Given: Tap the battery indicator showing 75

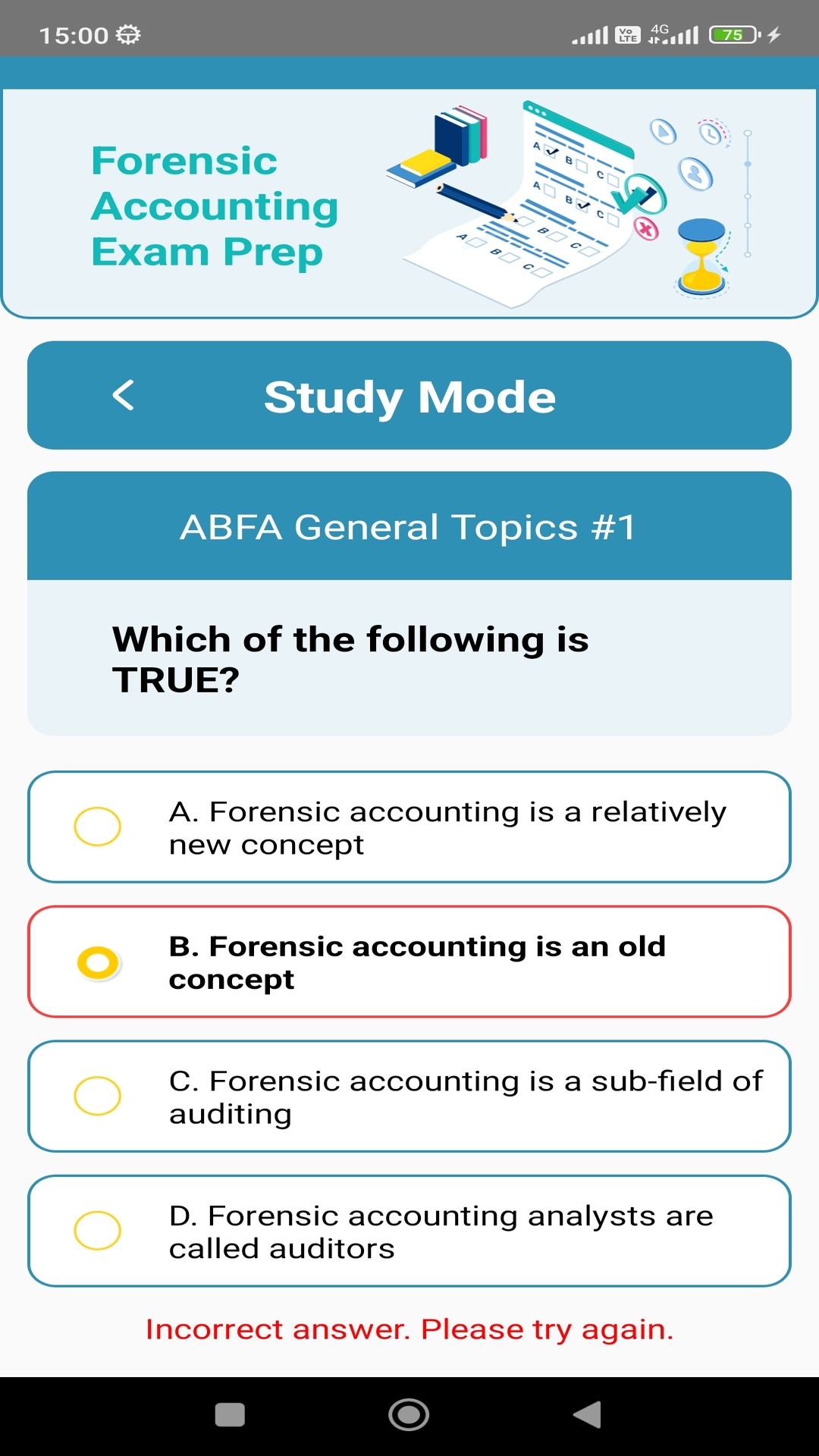Looking at the screenshot, I should click(x=730, y=34).
